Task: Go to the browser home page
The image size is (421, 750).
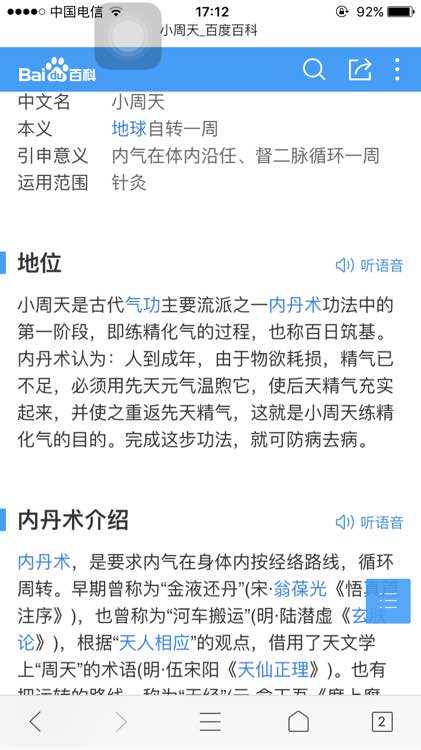Action: (298, 721)
